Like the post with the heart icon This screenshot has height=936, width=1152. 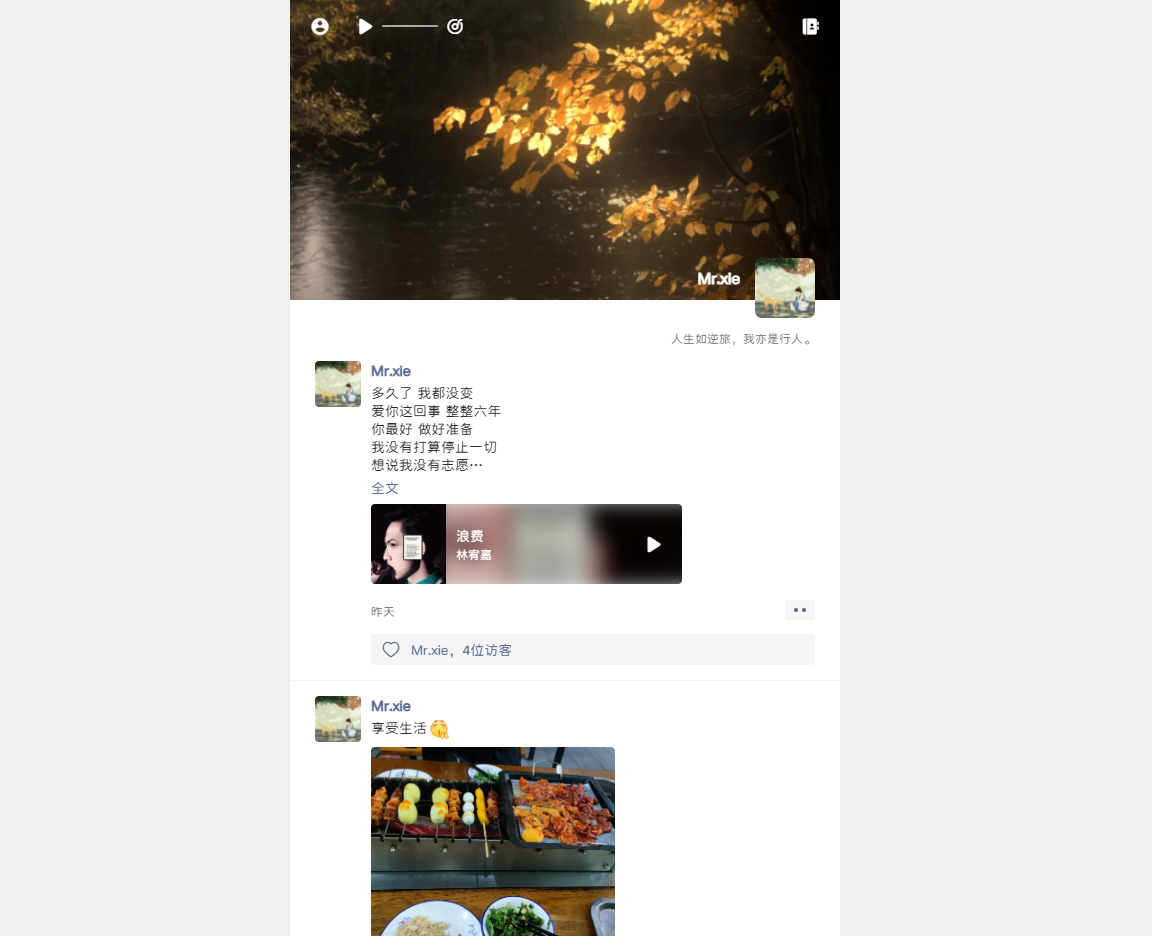click(391, 650)
